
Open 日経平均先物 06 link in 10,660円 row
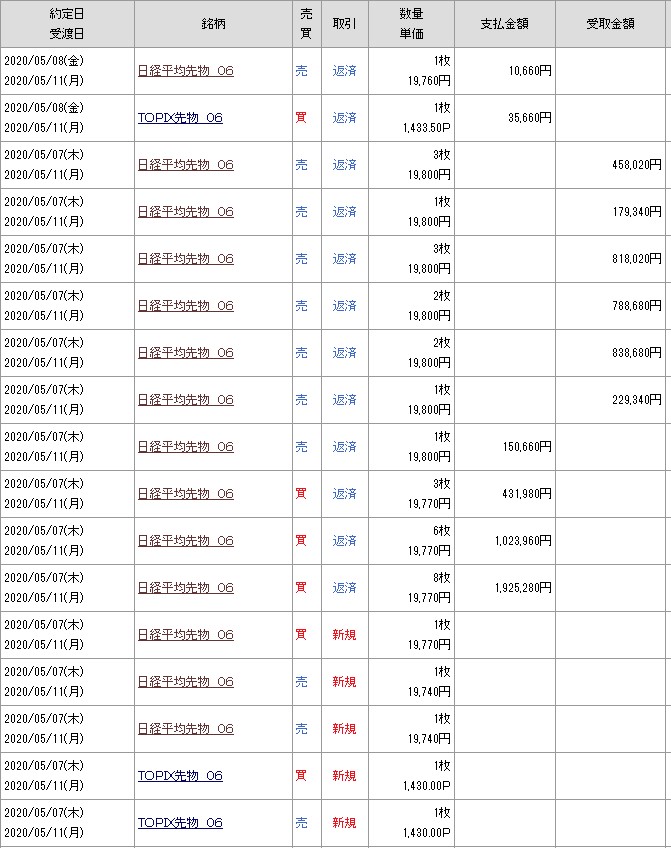185,71
